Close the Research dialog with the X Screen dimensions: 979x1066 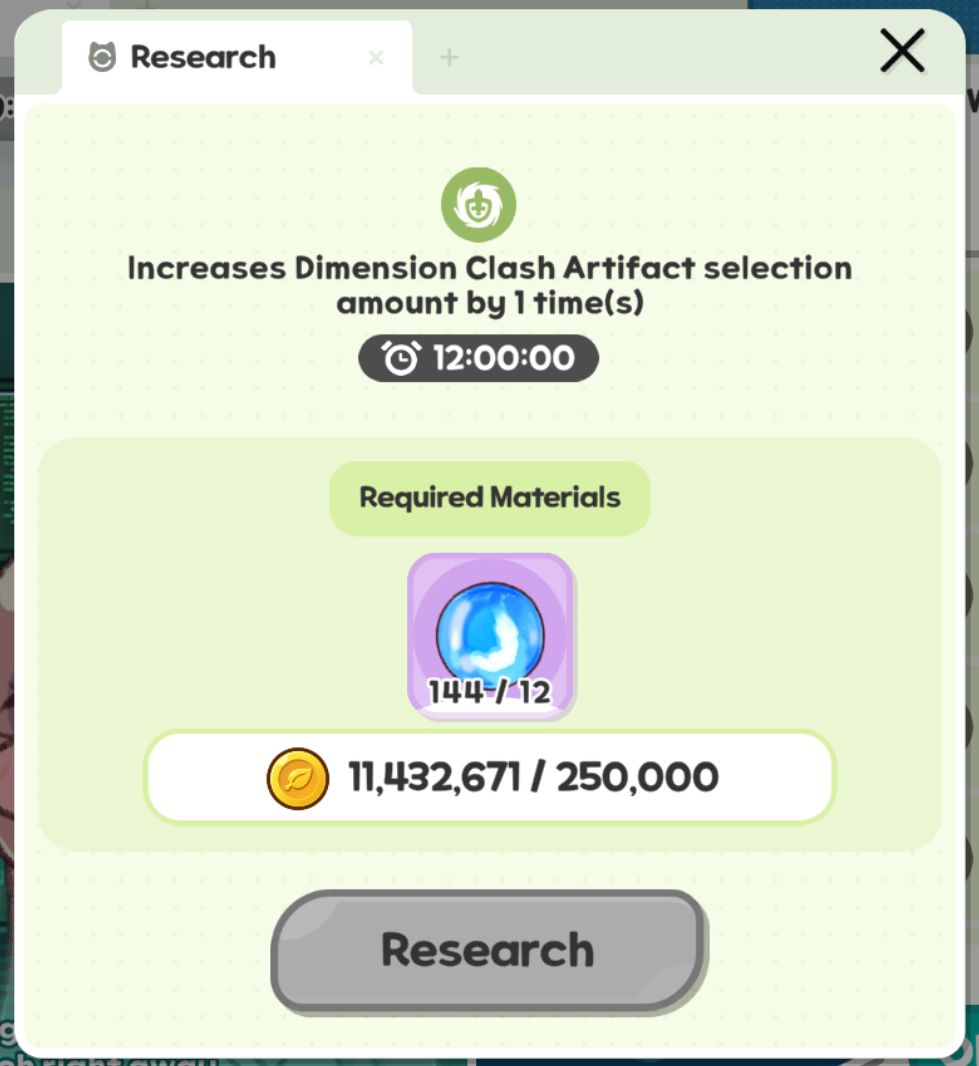pos(902,50)
